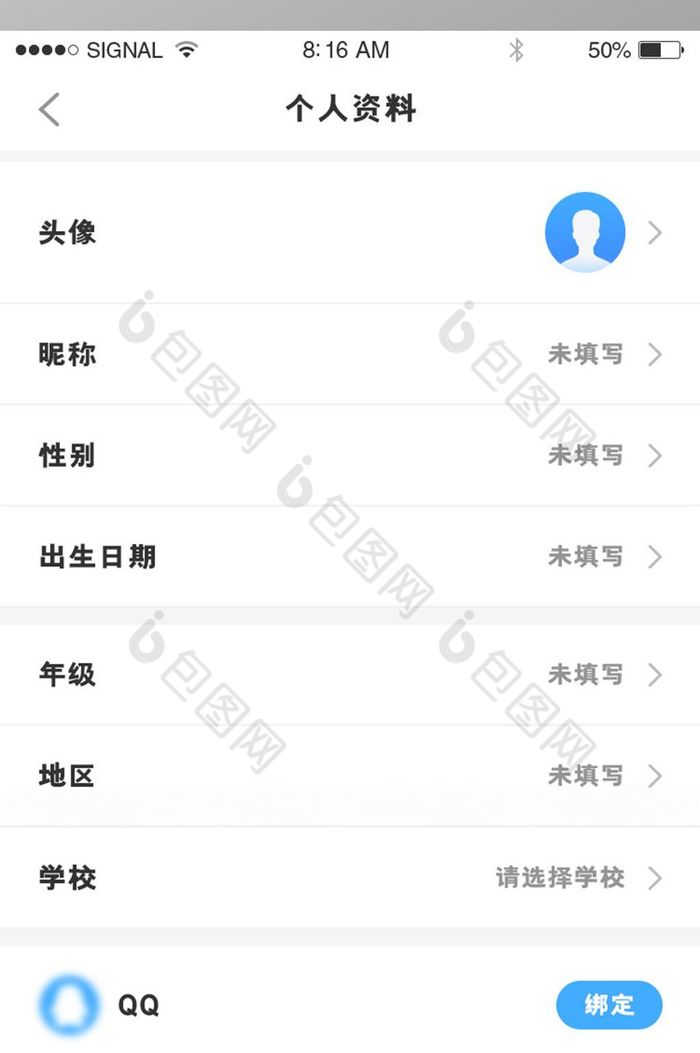Select a school in 学校 row
Viewport: 700px width, 1053px height.
(350, 878)
